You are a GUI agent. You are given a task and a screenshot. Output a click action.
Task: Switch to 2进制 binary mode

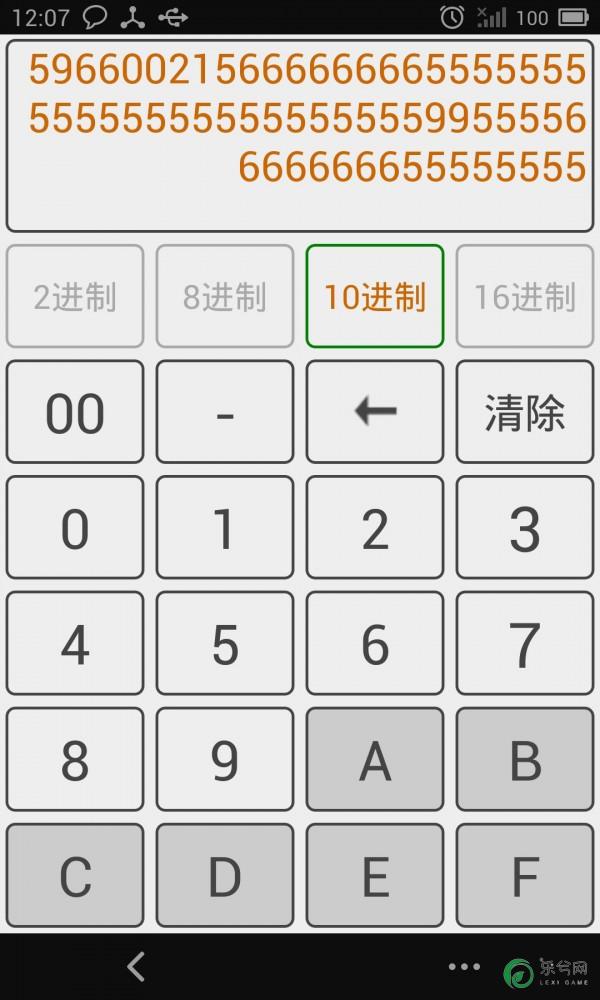point(75,297)
